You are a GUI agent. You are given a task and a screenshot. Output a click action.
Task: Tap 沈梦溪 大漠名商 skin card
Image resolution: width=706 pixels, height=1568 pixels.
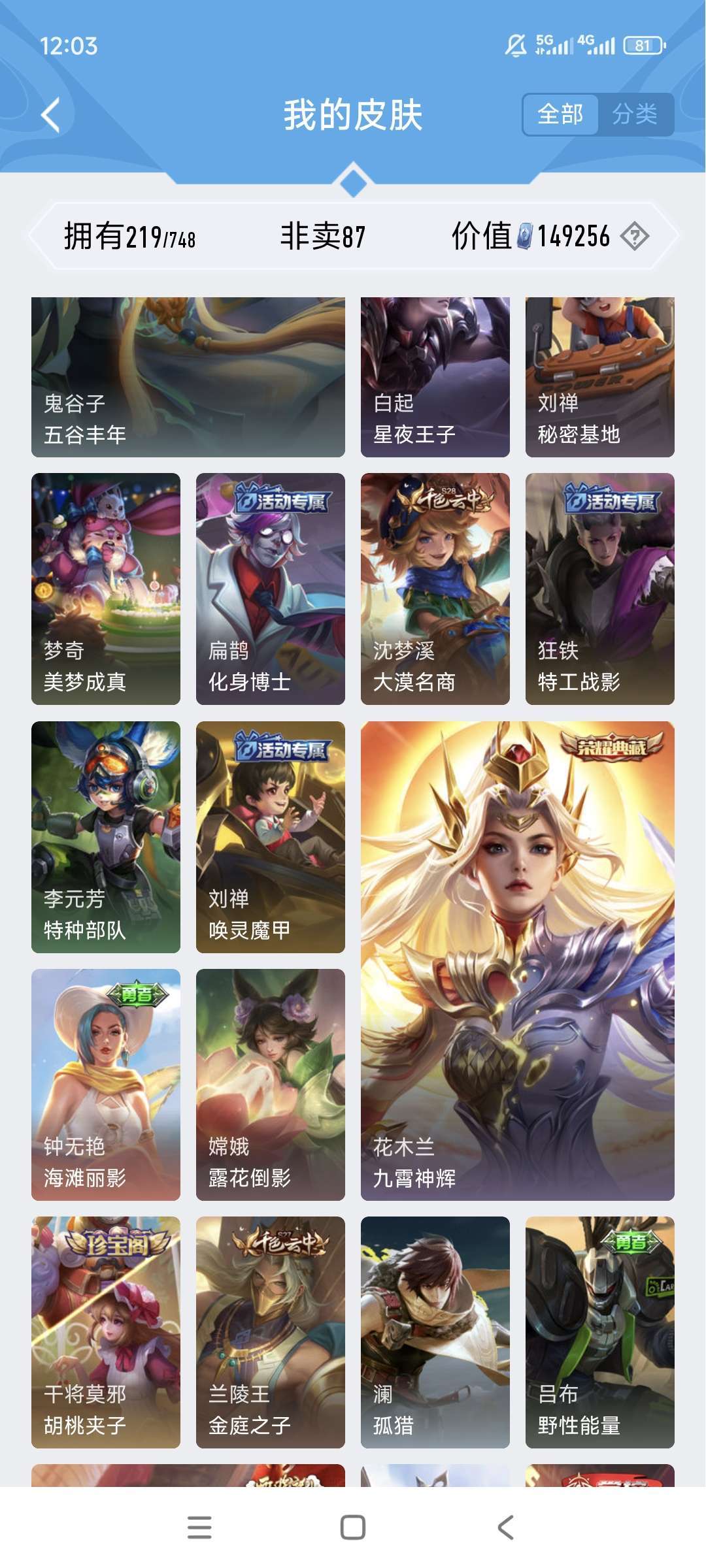click(x=435, y=589)
